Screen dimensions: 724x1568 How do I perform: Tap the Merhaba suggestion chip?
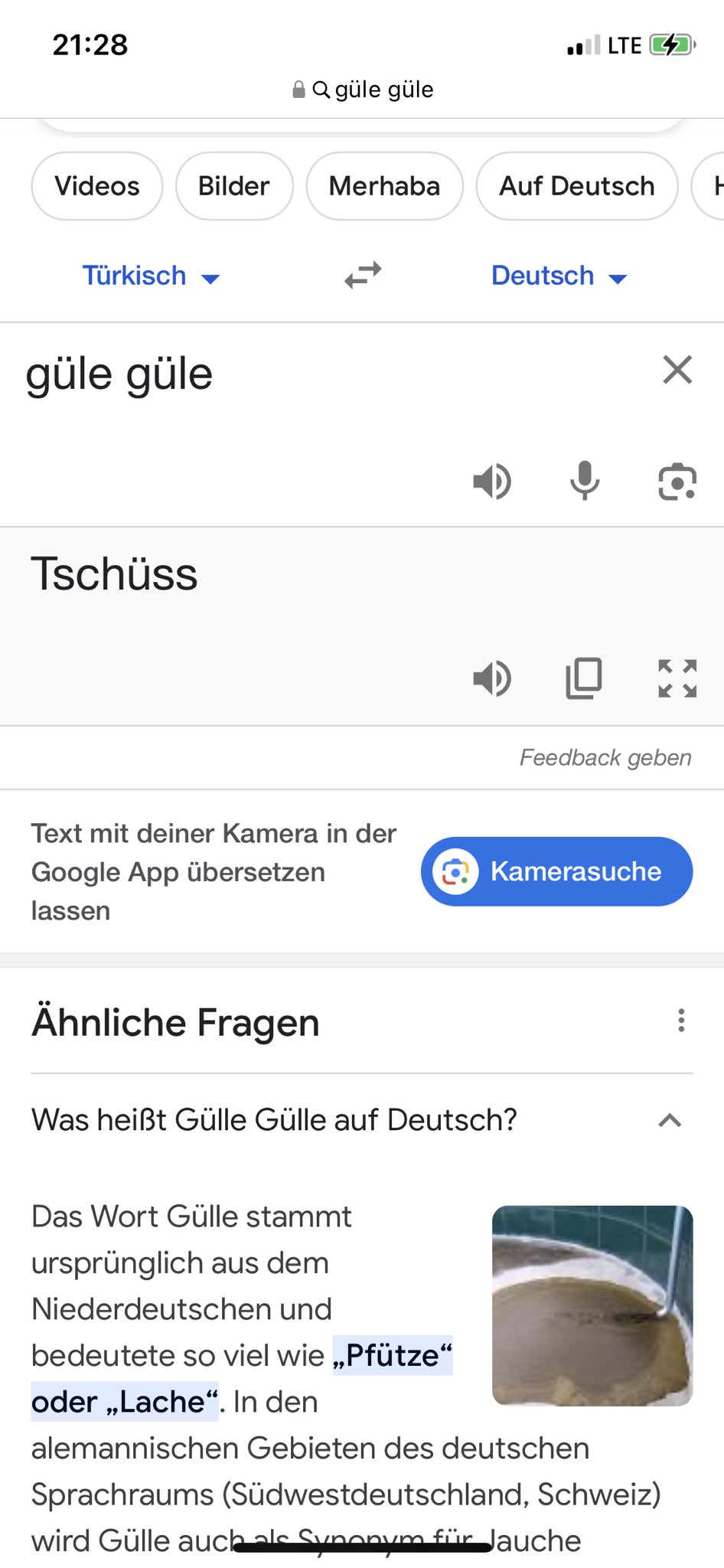(384, 186)
